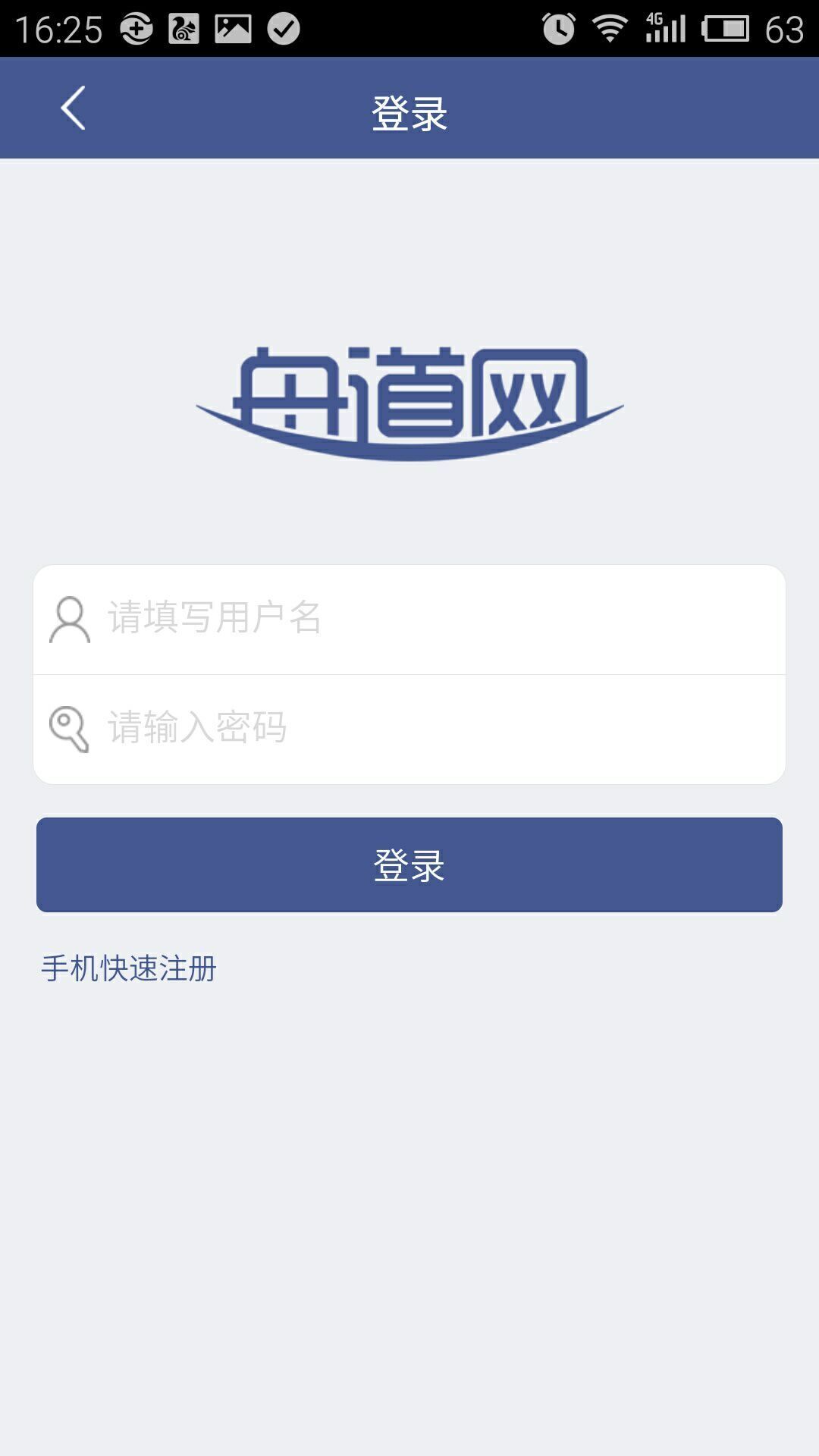Open 手机快速注册 quick registration link
This screenshot has width=819, height=1456.
coord(129,968)
